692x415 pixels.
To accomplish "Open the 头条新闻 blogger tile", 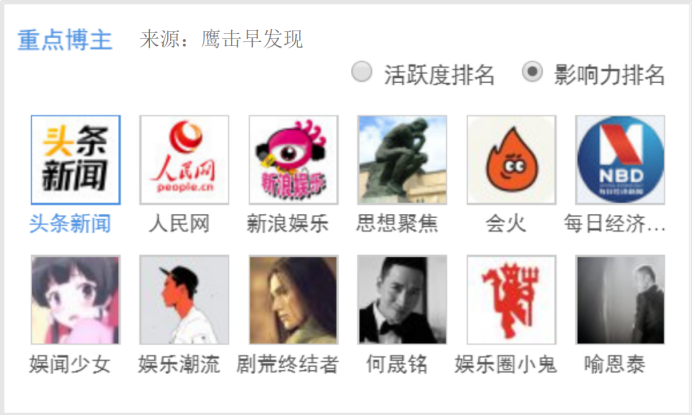I will click(76, 160).
